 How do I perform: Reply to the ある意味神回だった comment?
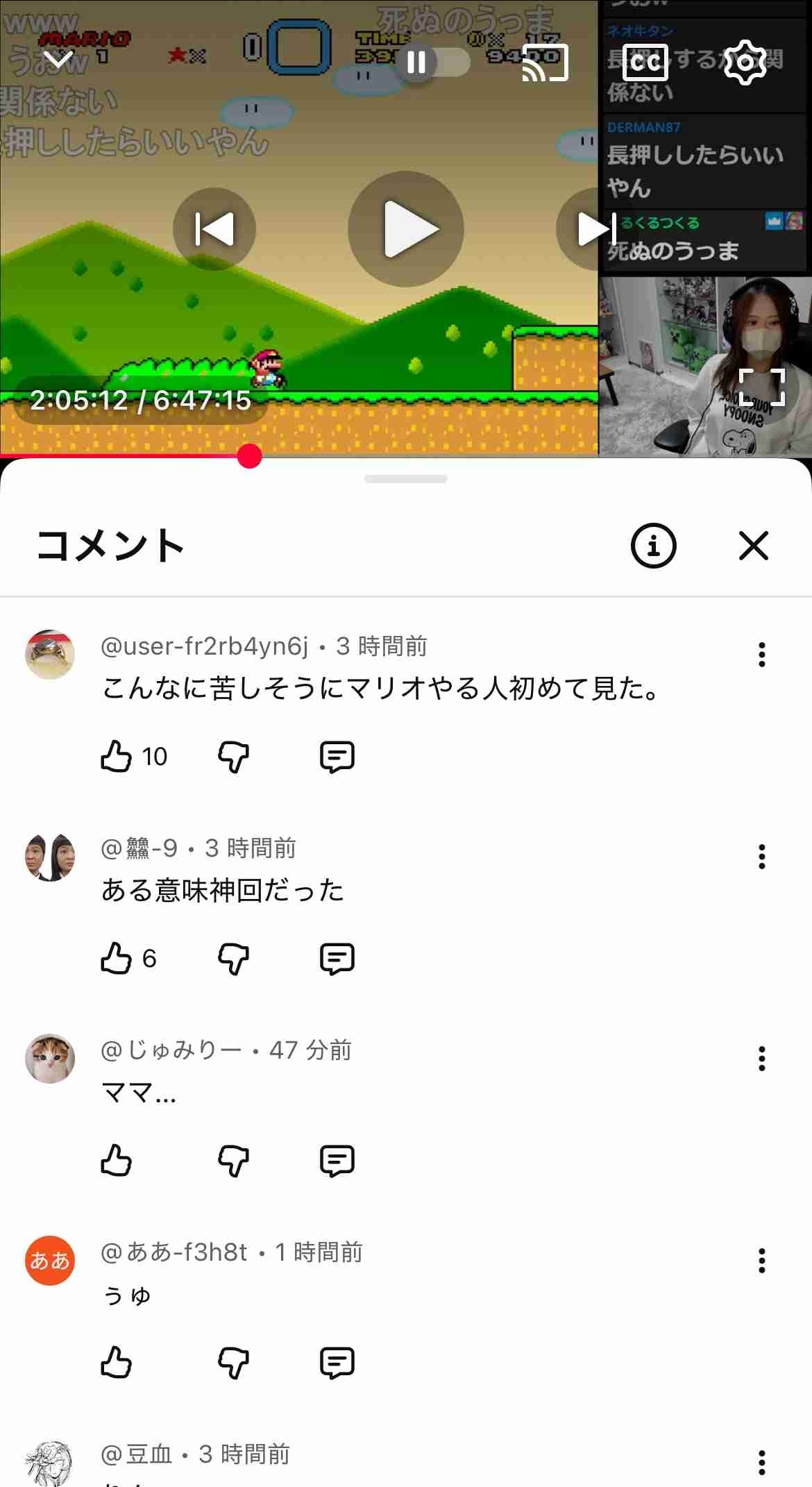[x=337, y=959]
